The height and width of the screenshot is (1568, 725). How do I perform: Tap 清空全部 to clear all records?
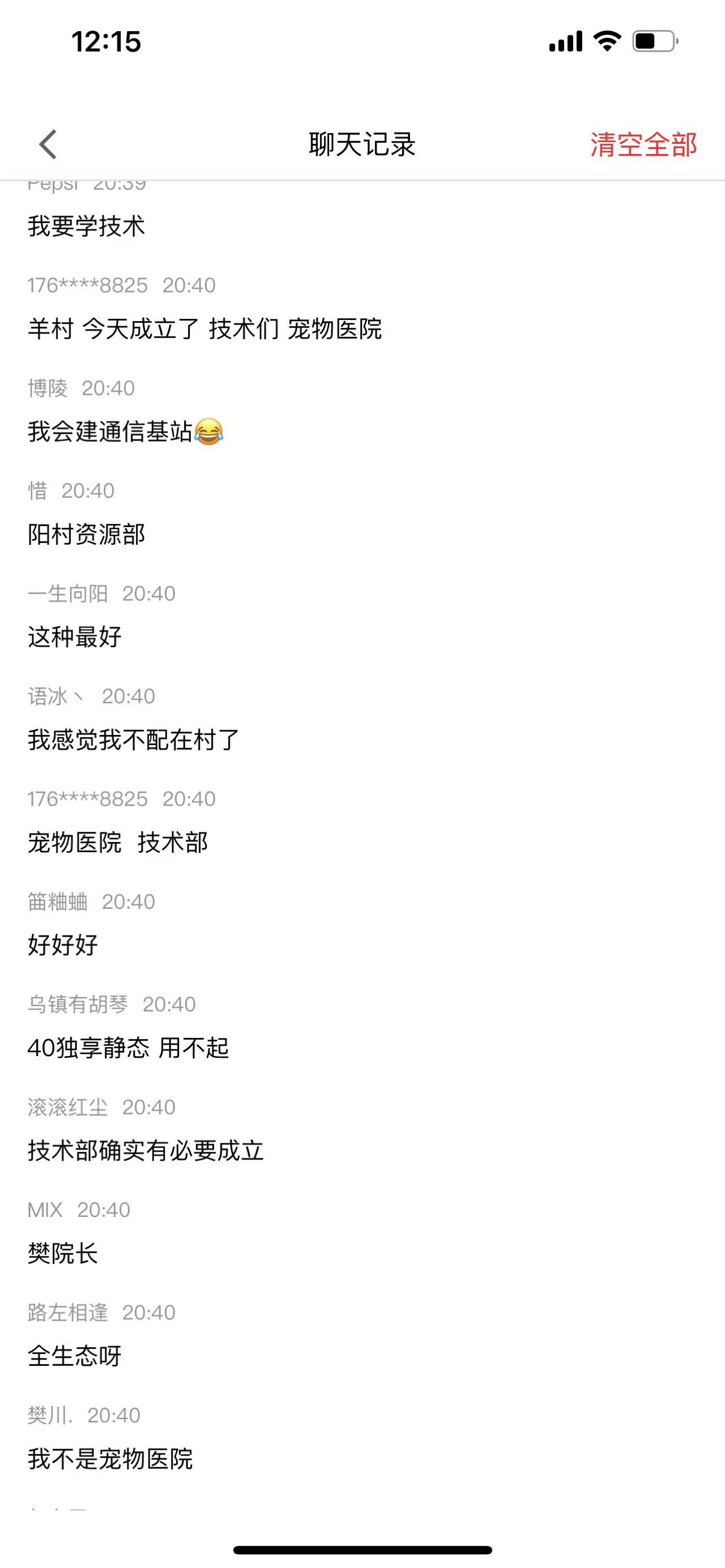pyautogui.click(x=643, y=145)
